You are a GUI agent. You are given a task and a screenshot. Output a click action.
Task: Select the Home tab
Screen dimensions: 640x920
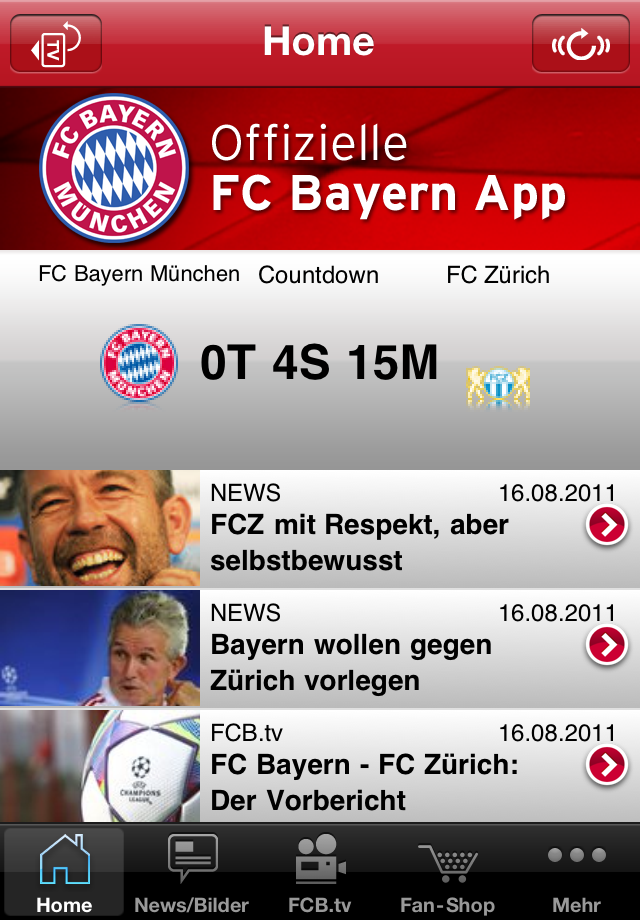[x=64, y=872]
